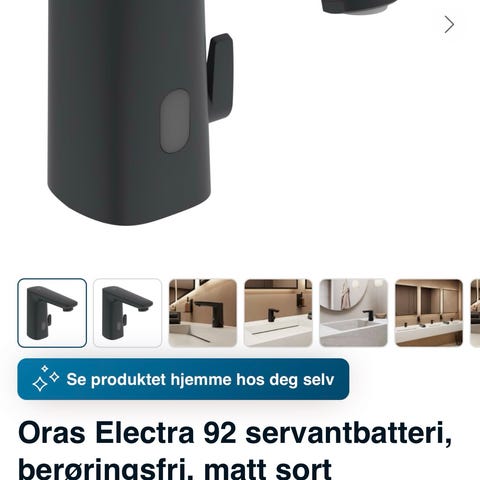
Task: Open the third thumbnail, brown wall bathroom
Action: point(203,313)
